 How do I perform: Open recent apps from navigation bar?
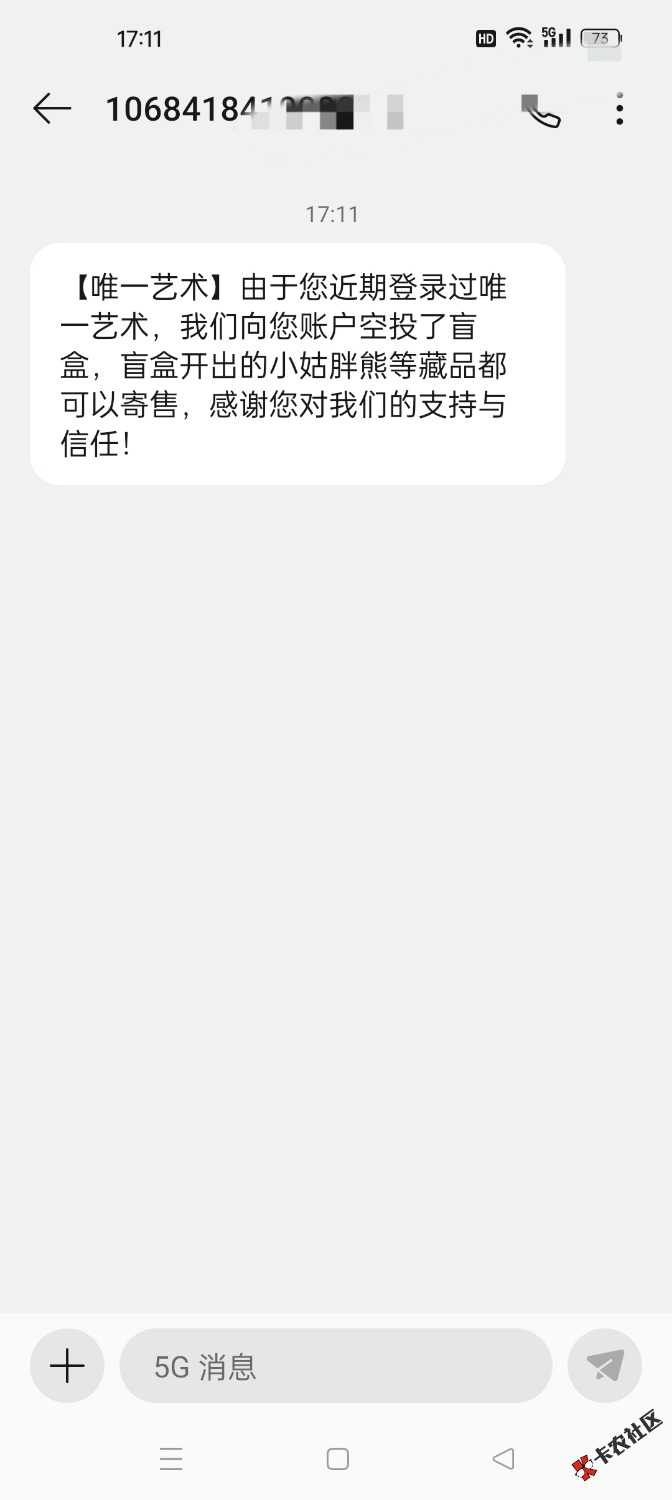pyautogui.click(x=171, y=1459)
